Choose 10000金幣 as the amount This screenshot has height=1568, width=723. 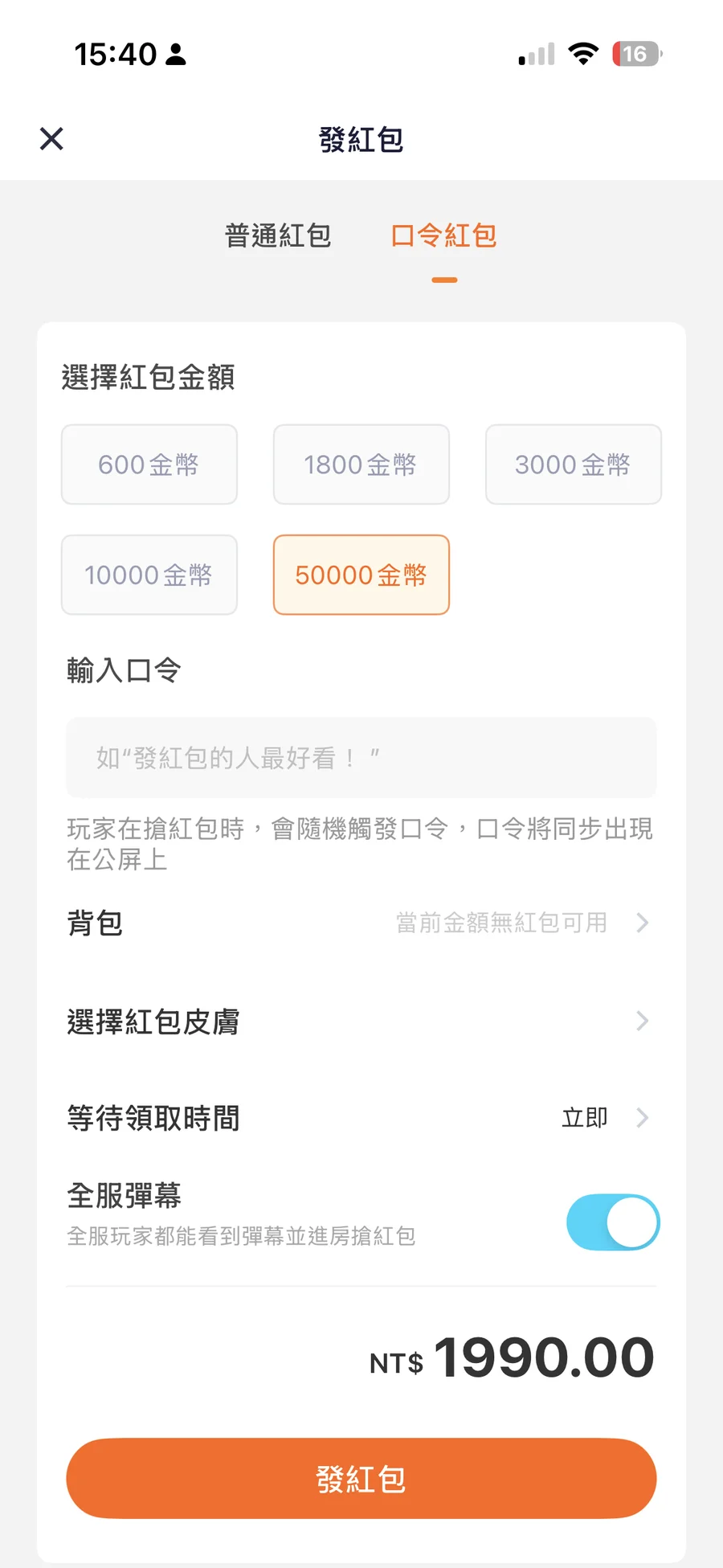(x=149, y=575)
